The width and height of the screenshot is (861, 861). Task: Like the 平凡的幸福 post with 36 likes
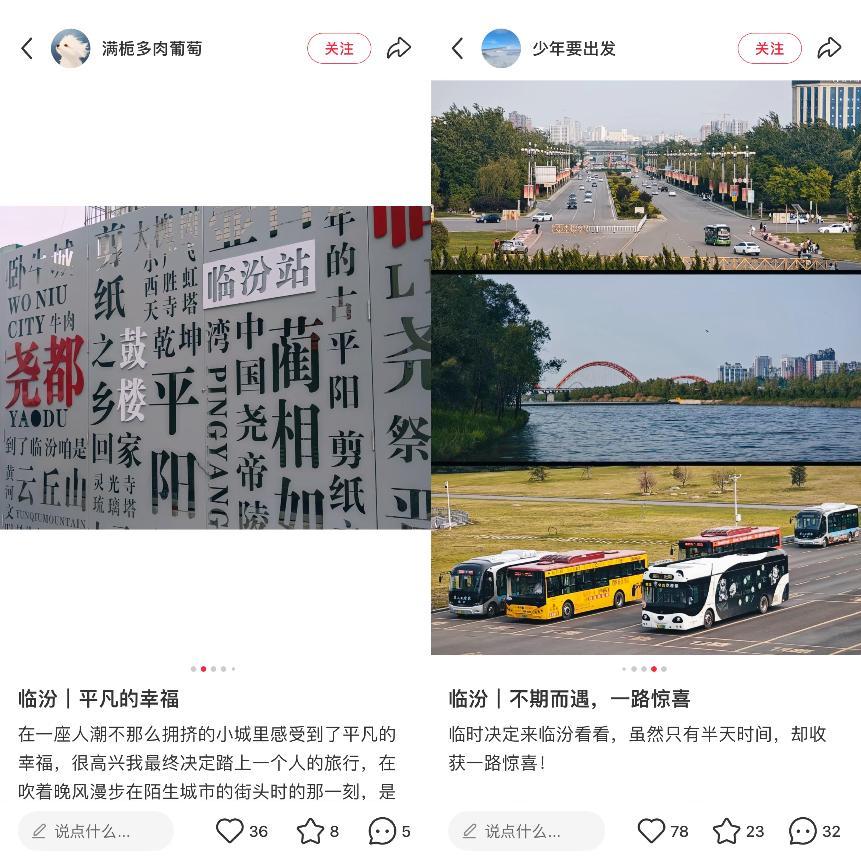click(x=231, y=831)
